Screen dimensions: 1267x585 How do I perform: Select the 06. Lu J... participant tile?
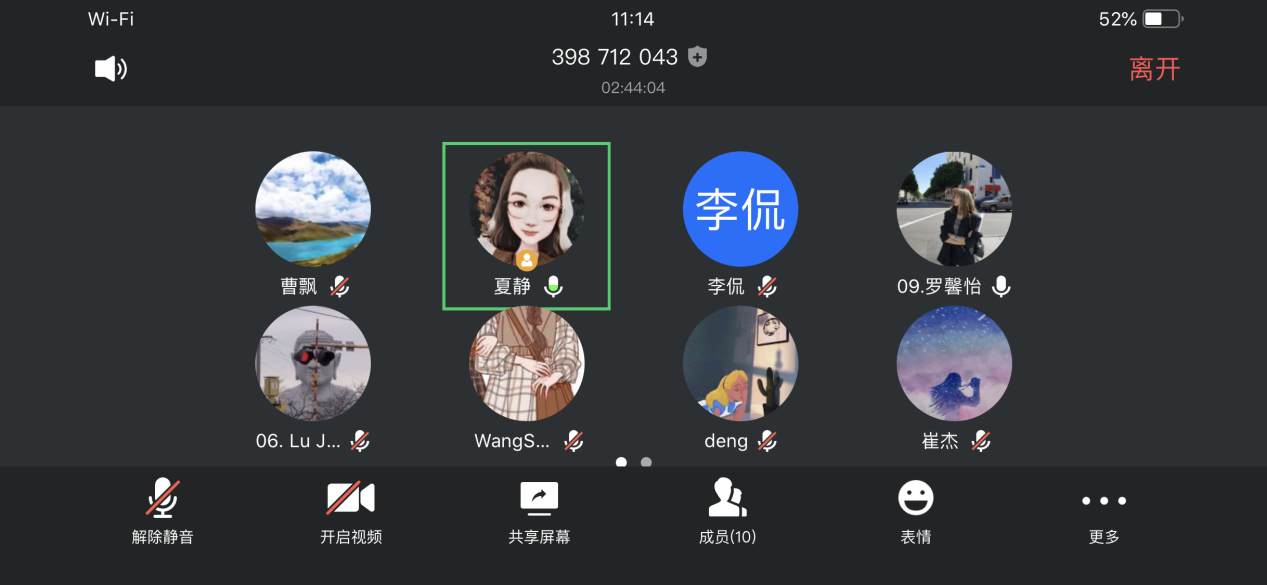click(x=313, y=364)
